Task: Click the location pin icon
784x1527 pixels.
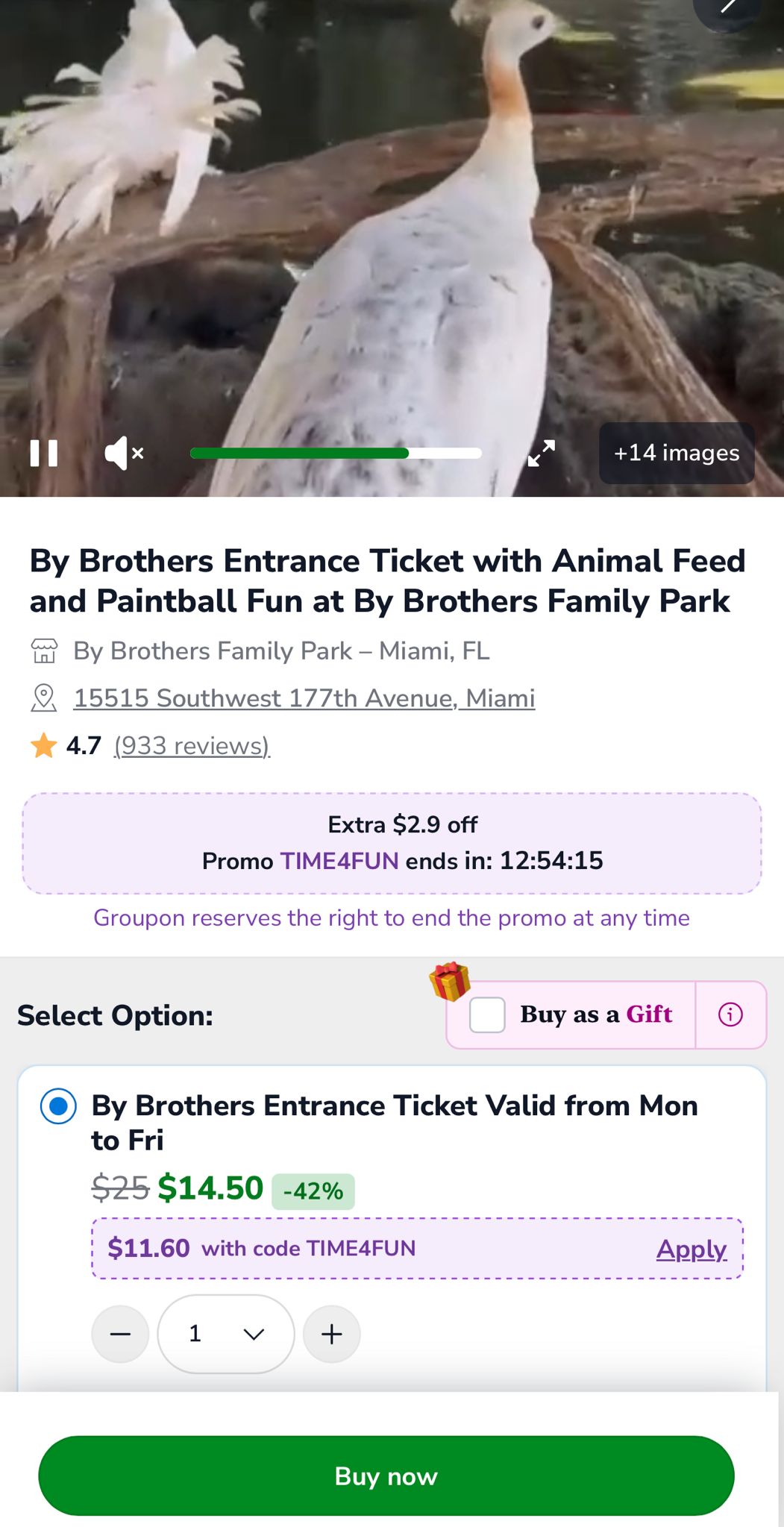Action: [44, 698]
